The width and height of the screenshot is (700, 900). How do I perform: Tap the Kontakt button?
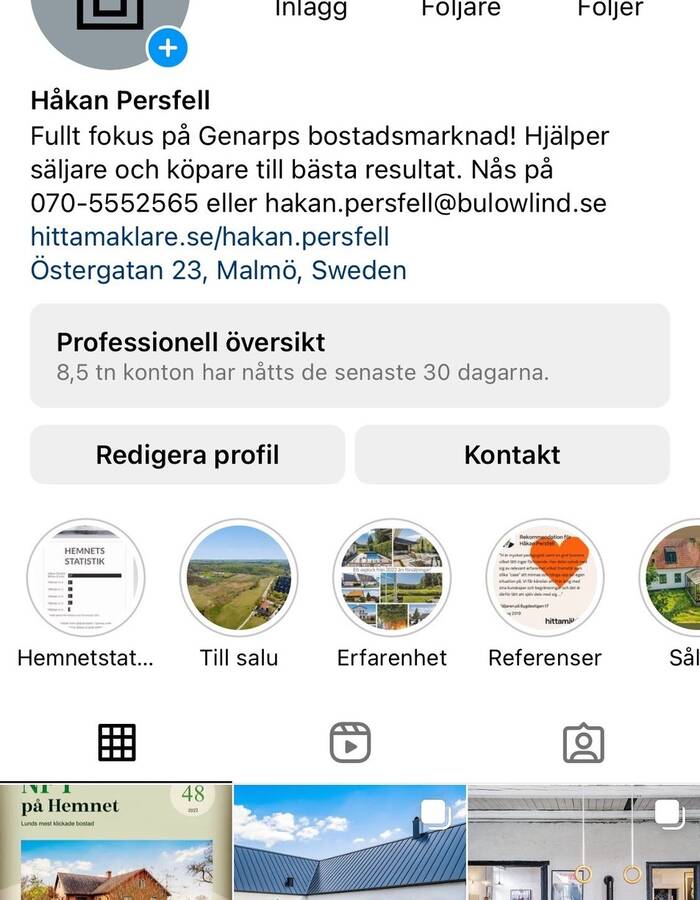[x=512, y=455]
